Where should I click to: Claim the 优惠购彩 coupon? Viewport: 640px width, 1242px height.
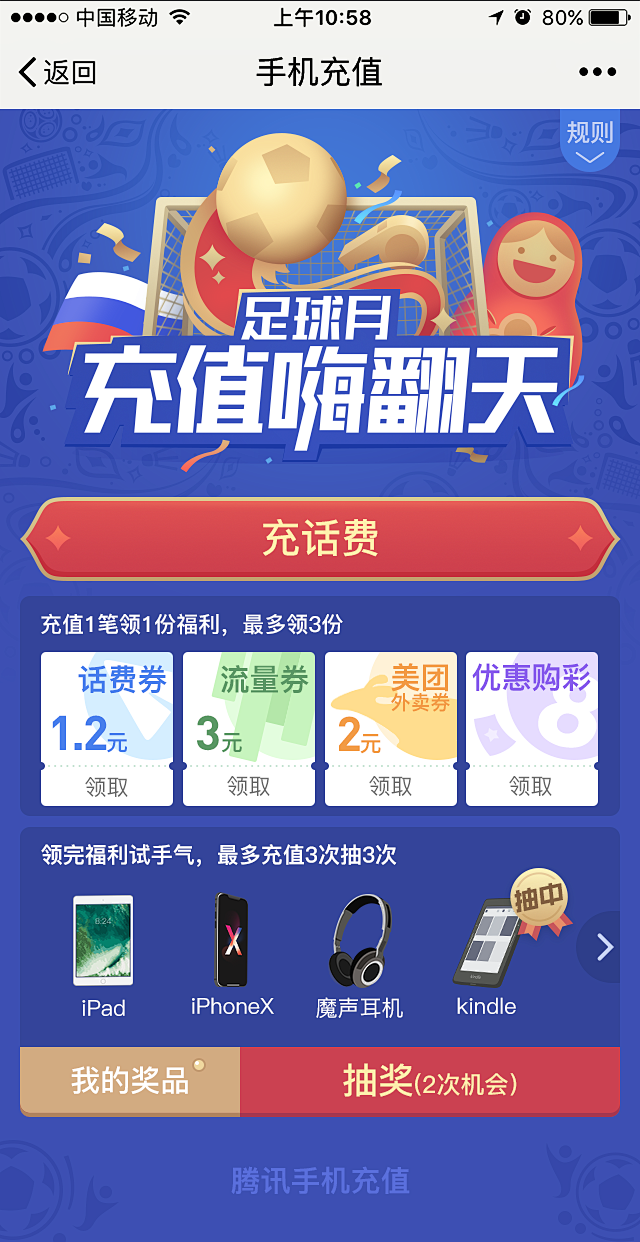532,786
